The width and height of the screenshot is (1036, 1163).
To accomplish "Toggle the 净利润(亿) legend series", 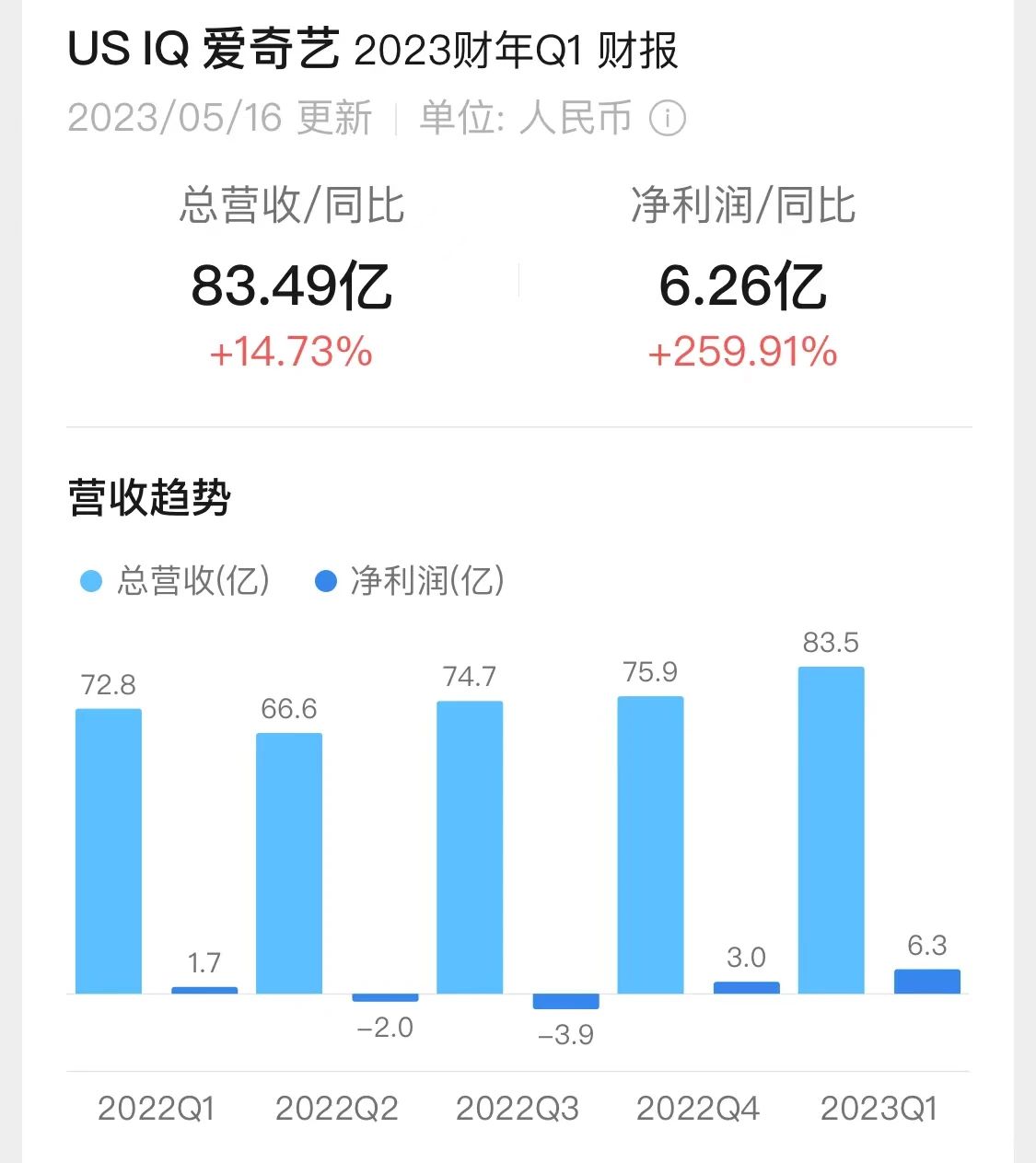I will [410, 581].
